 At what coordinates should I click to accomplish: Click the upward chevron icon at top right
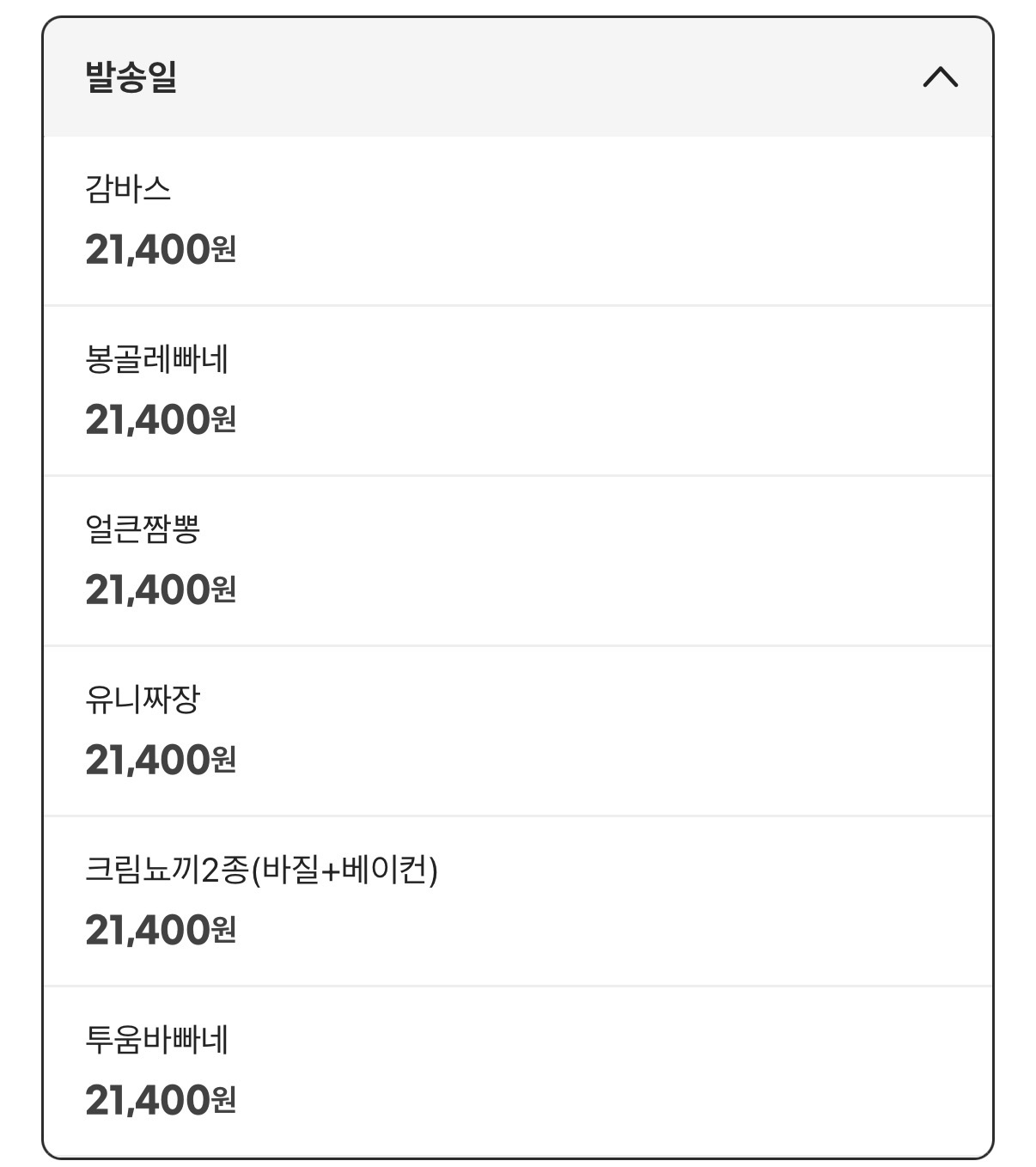[x=940, y=78]
